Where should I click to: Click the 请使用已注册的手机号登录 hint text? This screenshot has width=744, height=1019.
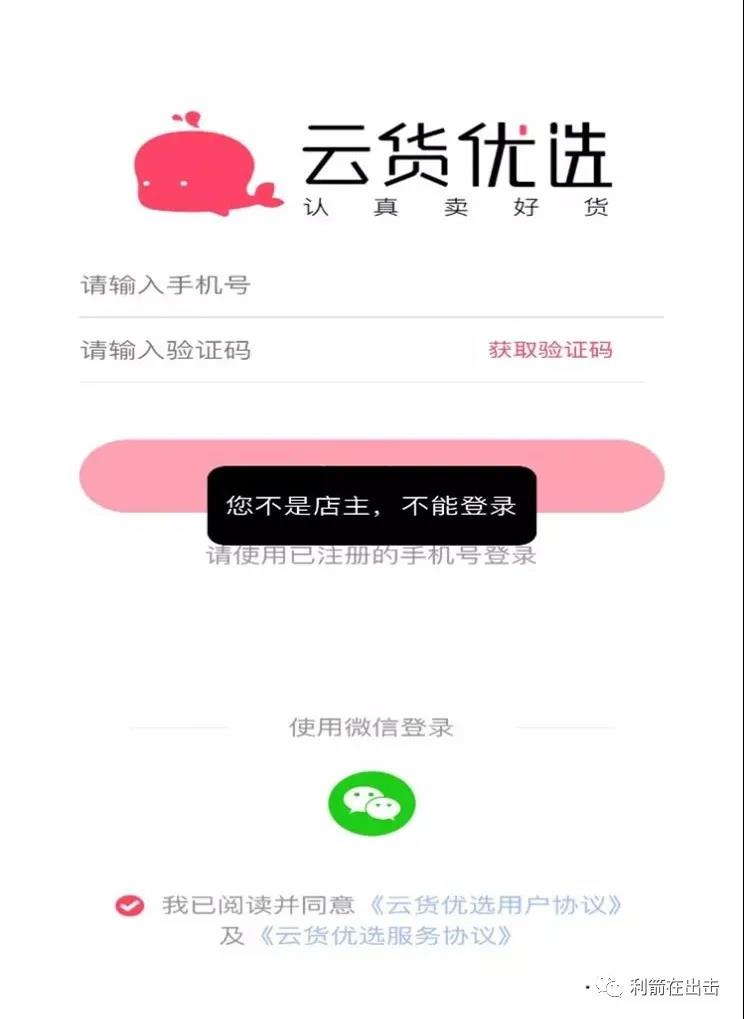tap(371, 556)
